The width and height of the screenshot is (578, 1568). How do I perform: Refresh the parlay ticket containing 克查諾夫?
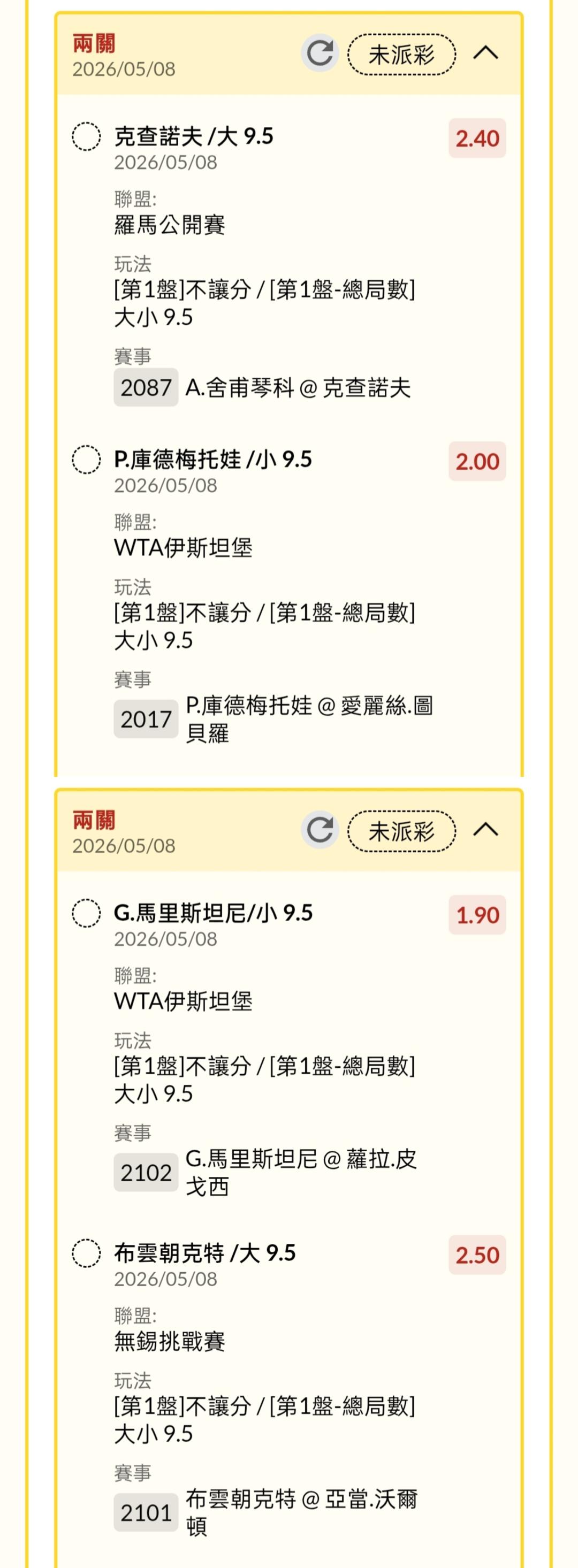320,53
